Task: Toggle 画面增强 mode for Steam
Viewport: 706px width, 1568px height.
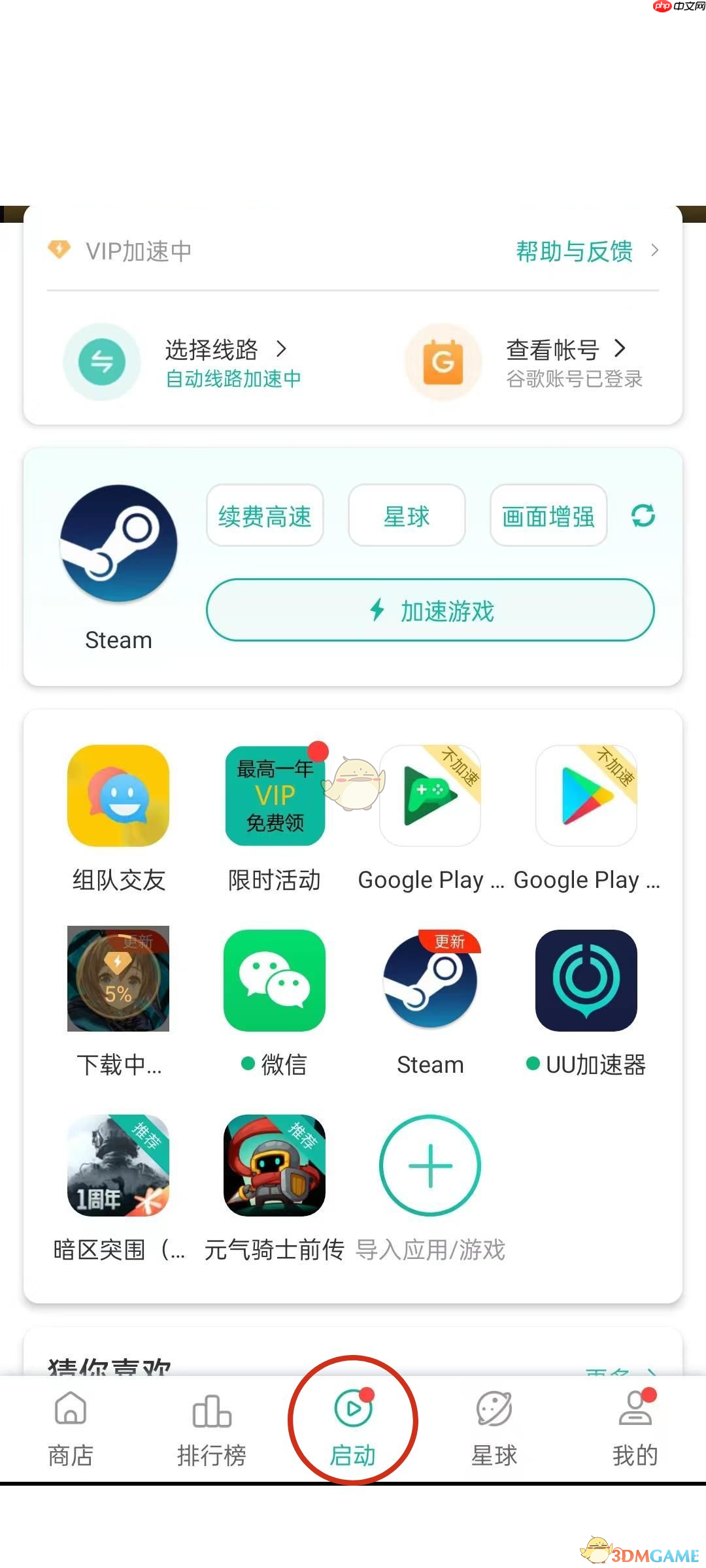Action: click(548, 516)
